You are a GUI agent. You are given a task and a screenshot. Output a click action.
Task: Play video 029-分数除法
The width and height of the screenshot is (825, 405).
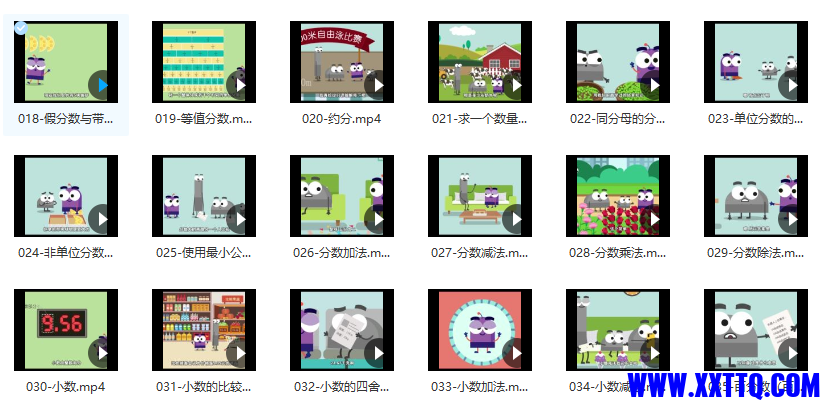[755, 196]
